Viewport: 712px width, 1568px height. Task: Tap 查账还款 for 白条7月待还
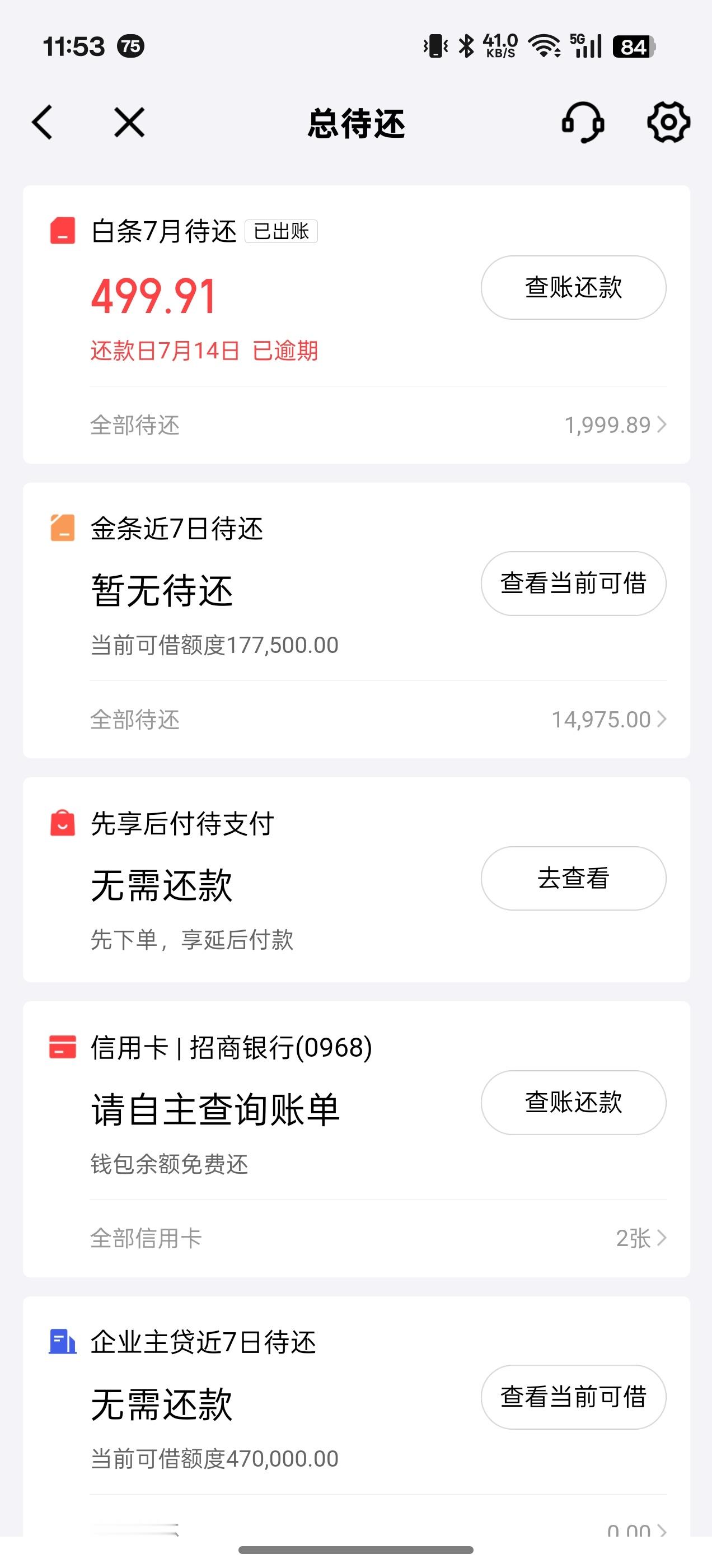pos(573,287)
